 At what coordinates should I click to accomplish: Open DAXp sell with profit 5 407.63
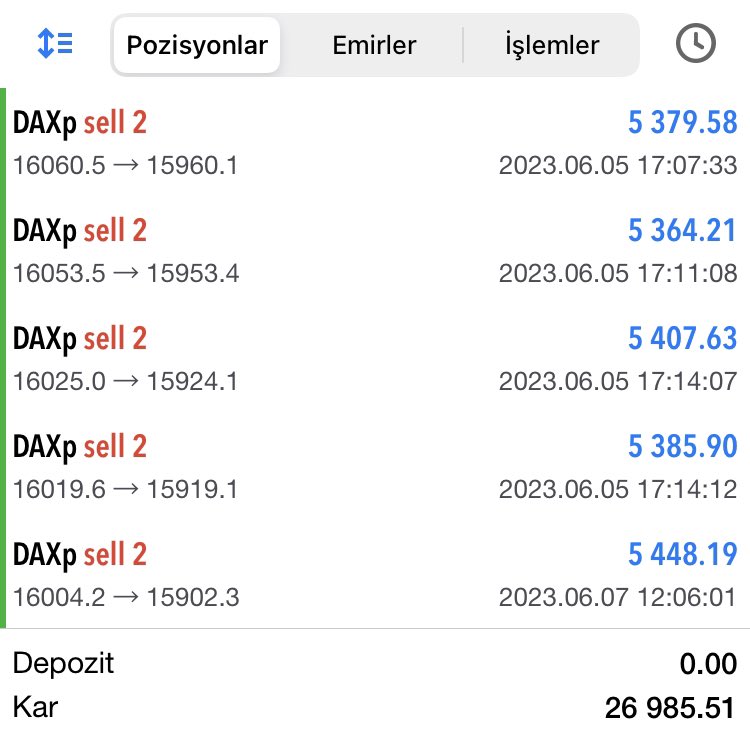pyautogui.click(x=375, y=358)
